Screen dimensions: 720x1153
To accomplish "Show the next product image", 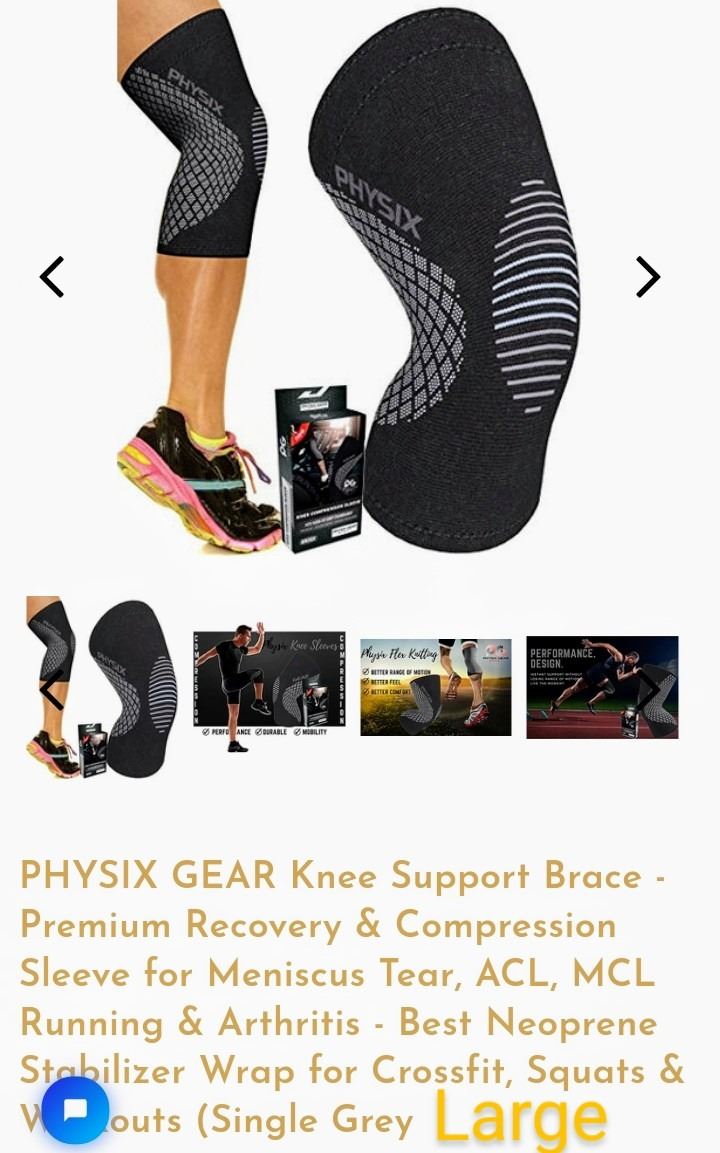I will pos(648,277).
